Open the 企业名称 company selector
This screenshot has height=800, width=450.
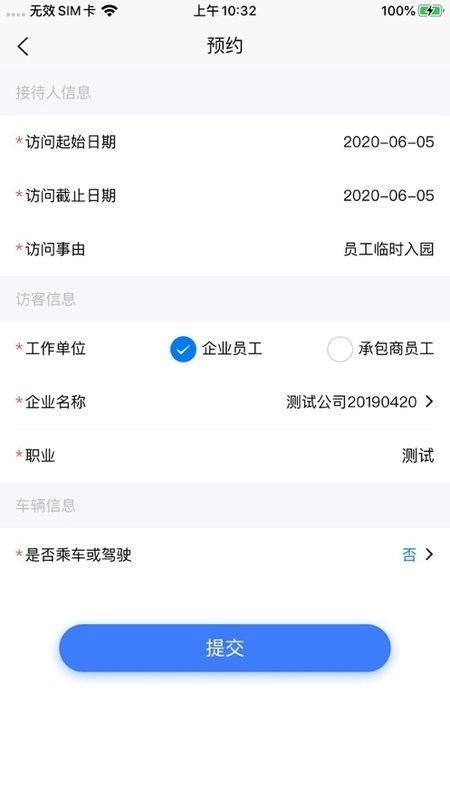coord(225,402)
